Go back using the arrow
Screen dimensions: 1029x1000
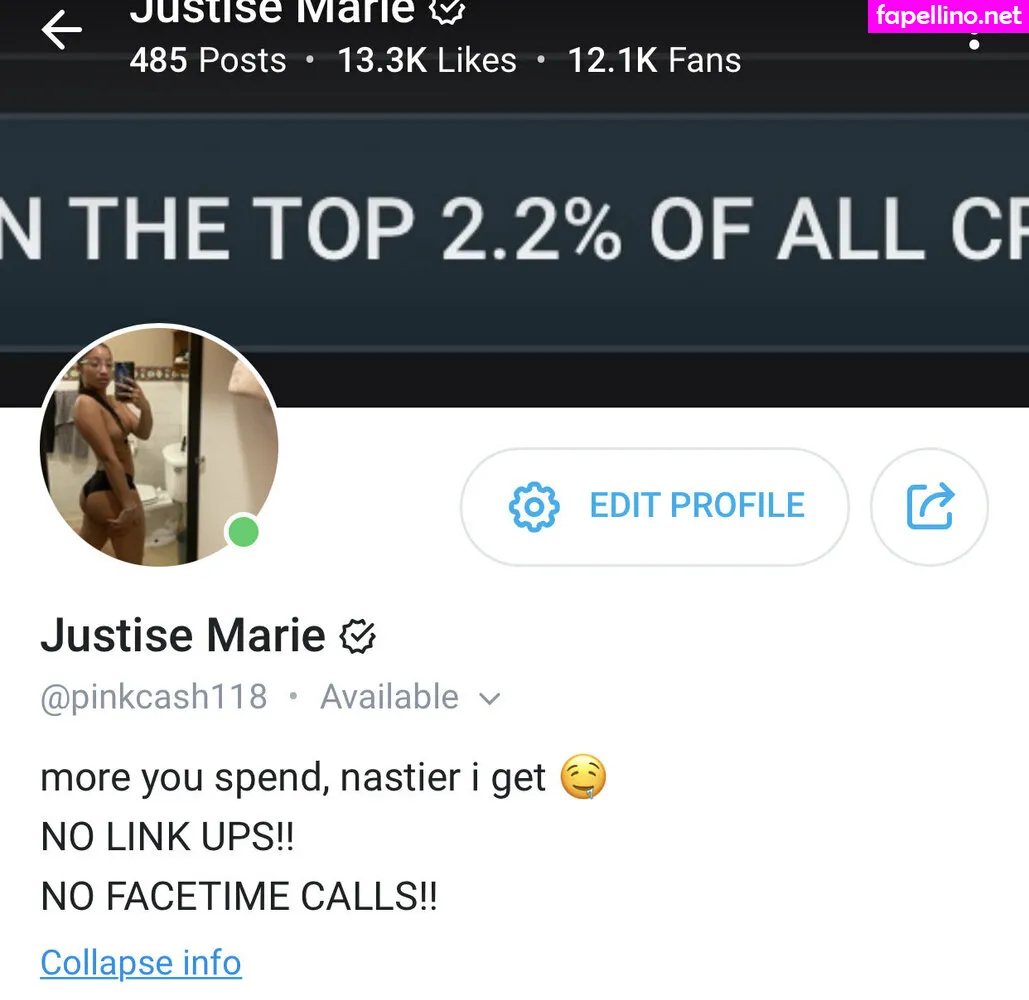point(61,32)
